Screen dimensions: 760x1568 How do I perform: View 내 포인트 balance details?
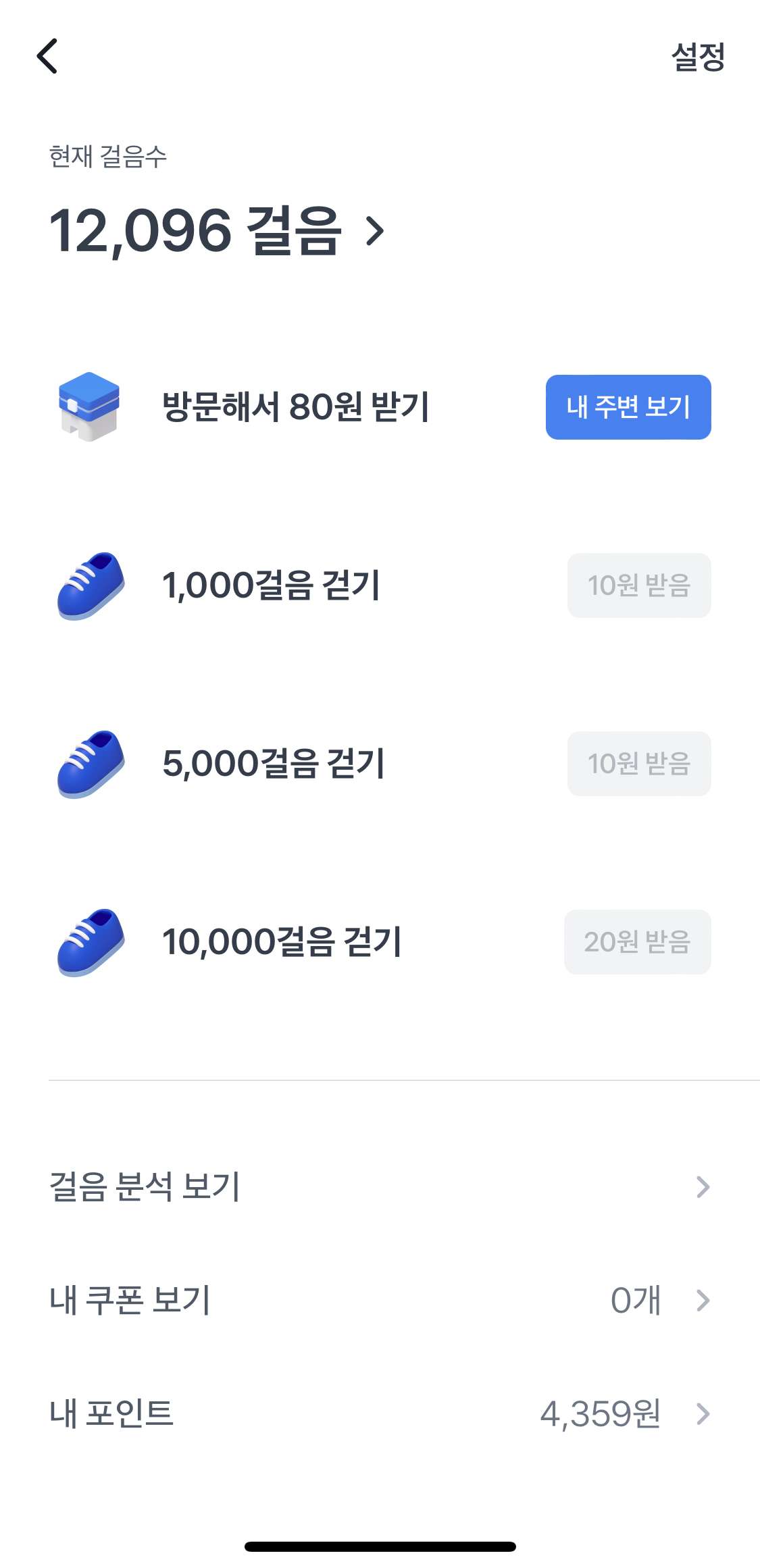(380, 1413)
